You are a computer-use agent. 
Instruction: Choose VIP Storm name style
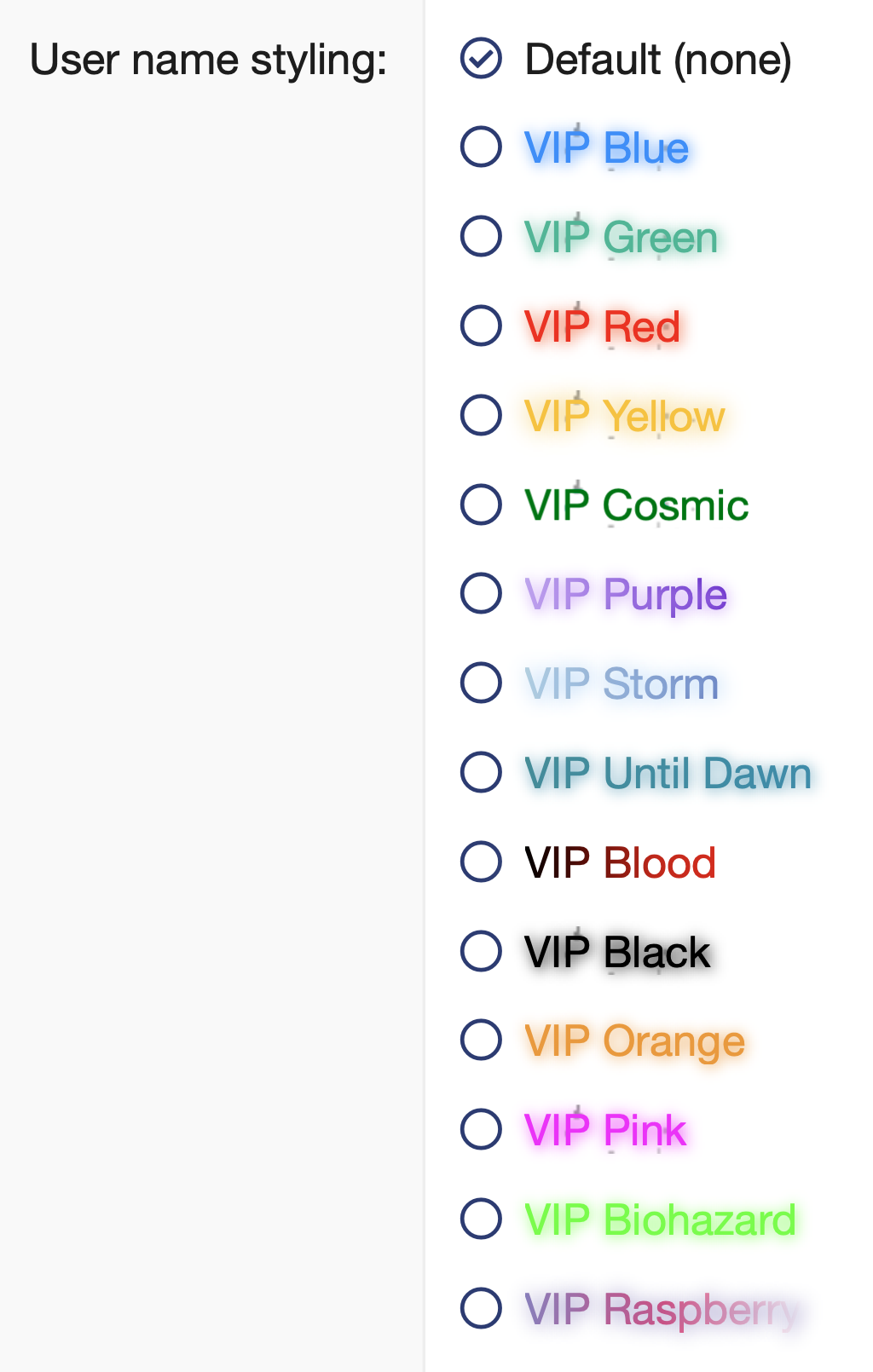tap(481, 683)
